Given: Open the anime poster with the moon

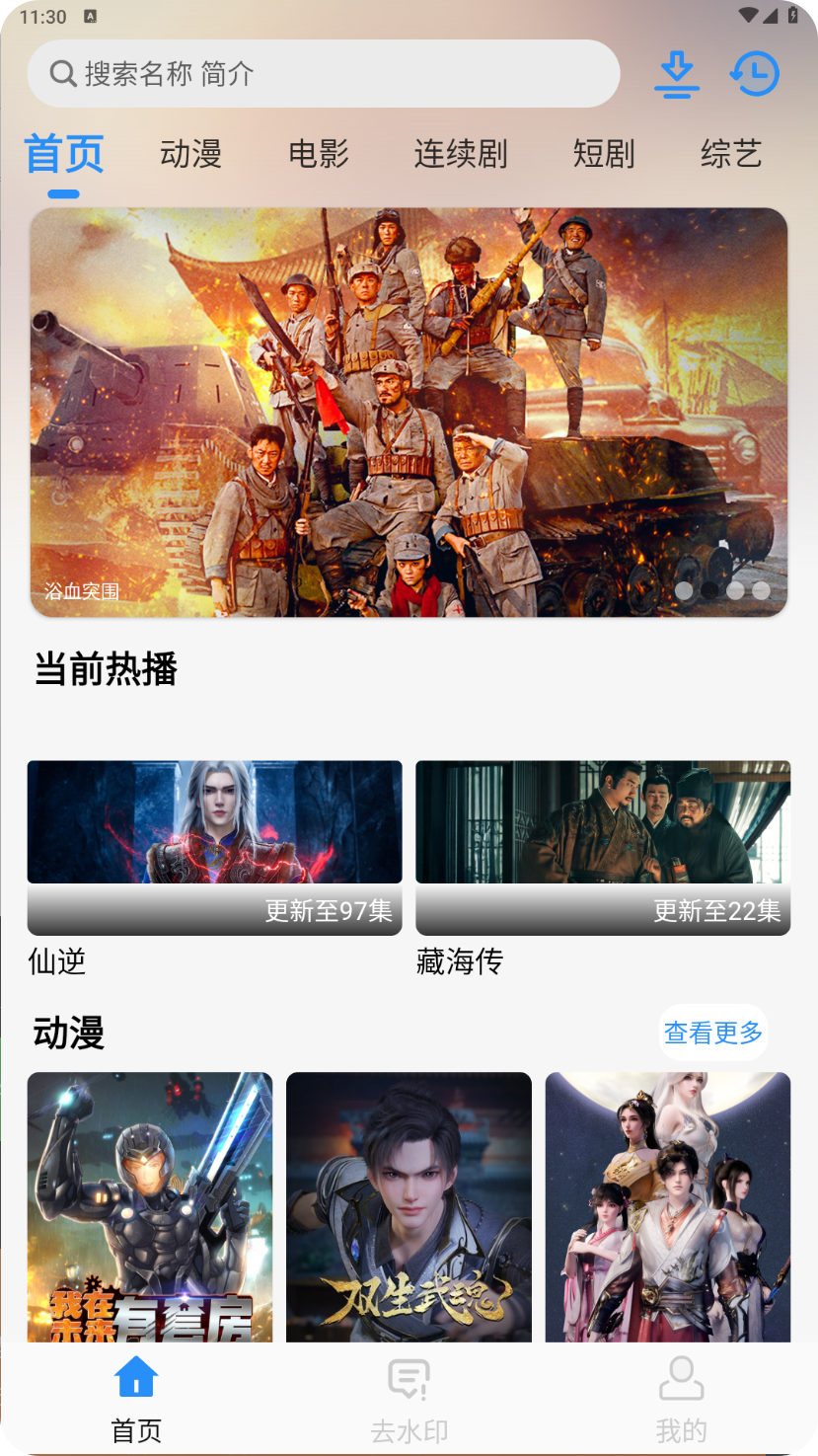Looking at the screenshot, I should point(668,1206).
